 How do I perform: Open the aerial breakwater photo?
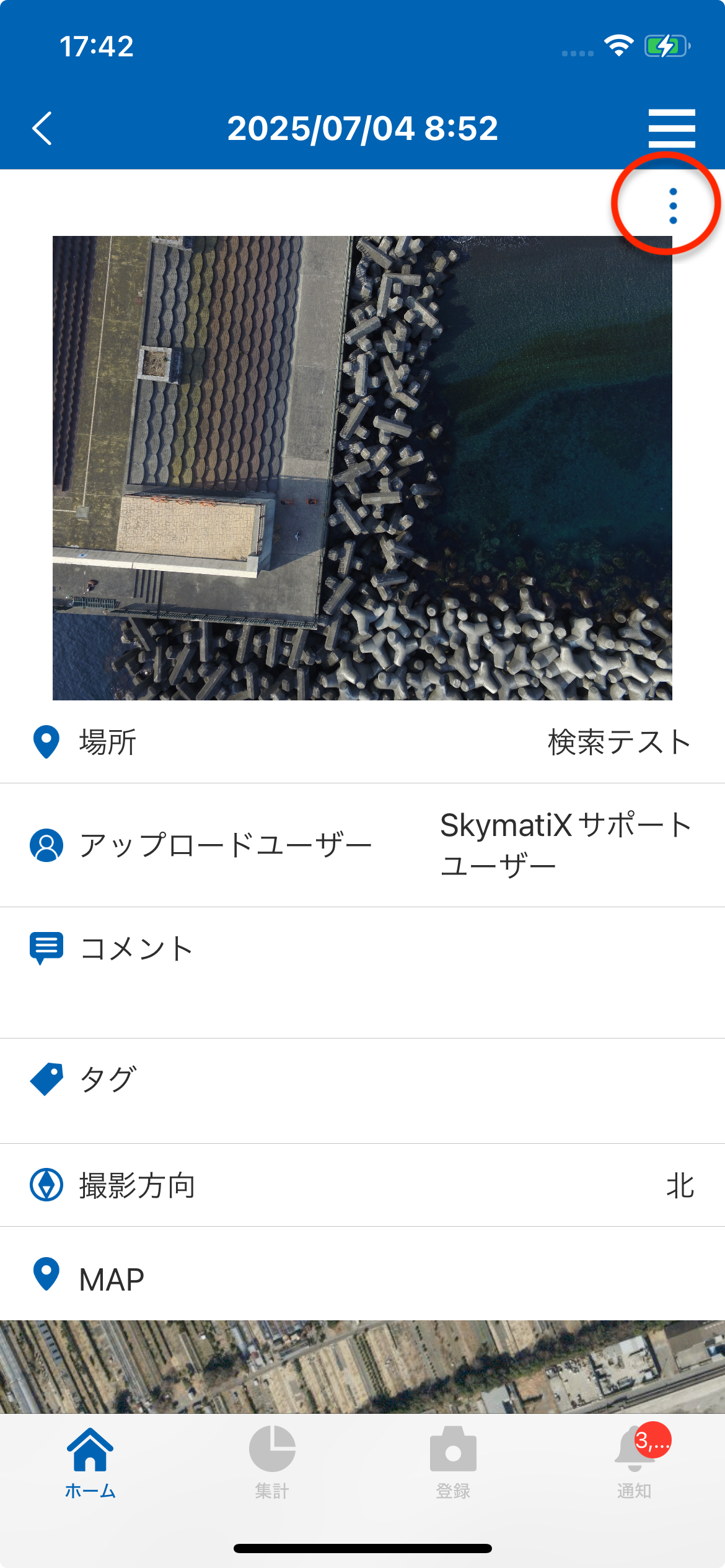tap(362, 468)
